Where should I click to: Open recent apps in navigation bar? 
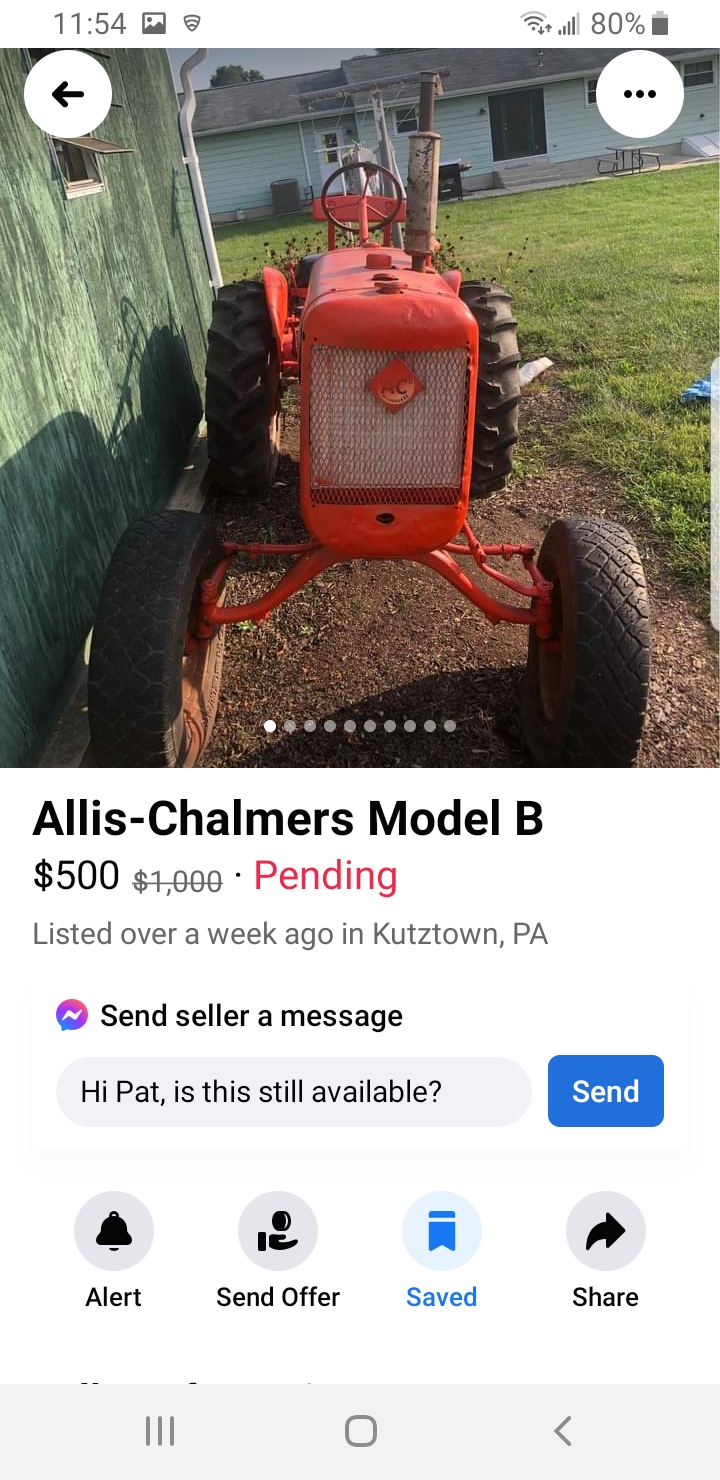(x=160, y=1431)
